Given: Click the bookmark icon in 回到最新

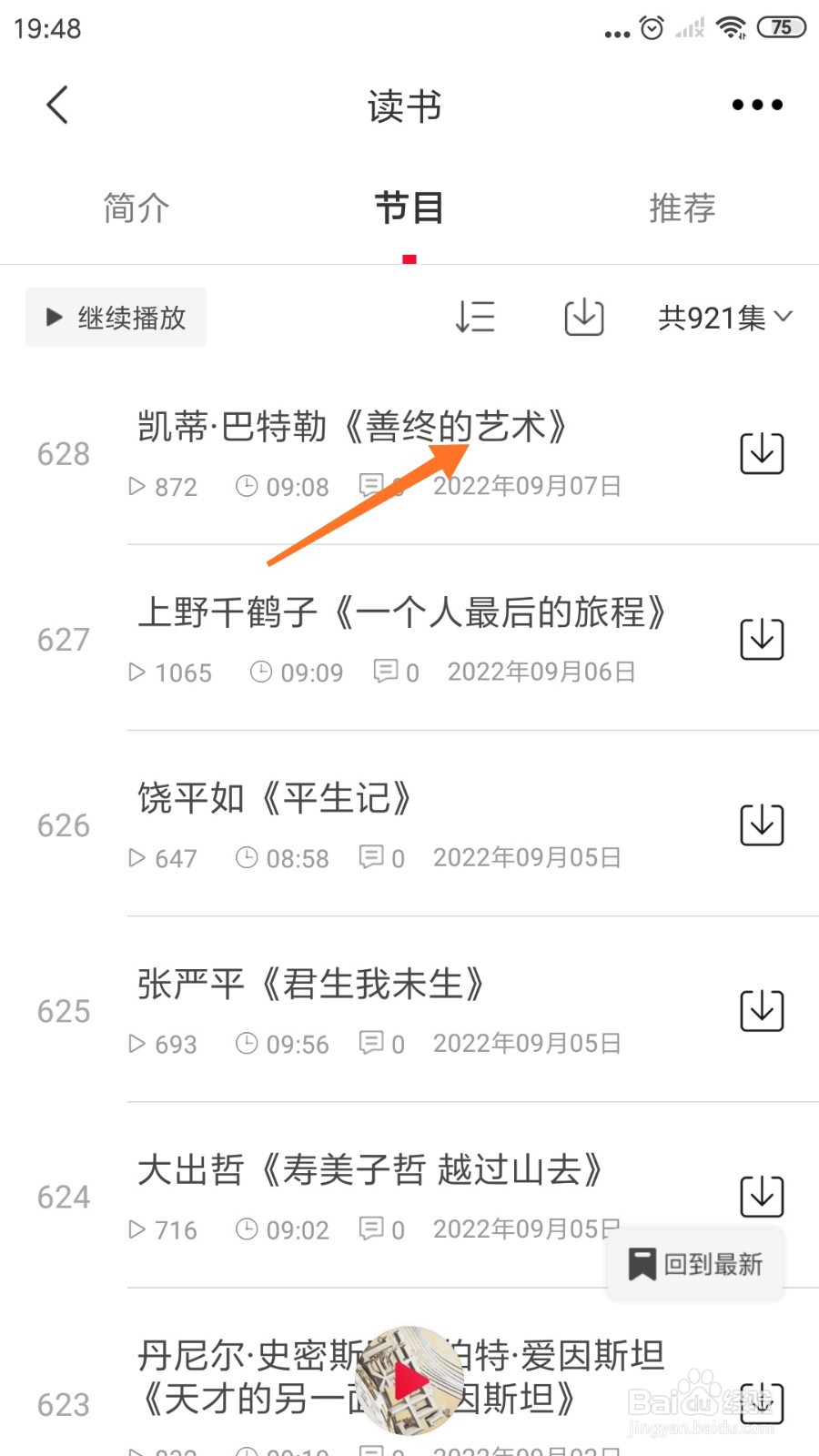Looking at the screenshot, I should pyautogui.click(x=642, y=1263).
